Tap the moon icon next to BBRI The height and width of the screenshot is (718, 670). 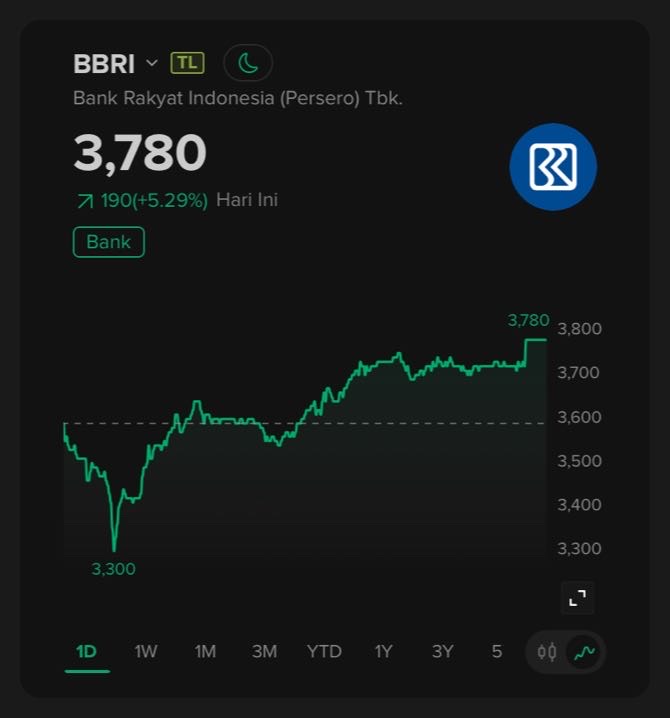(248, 63)
